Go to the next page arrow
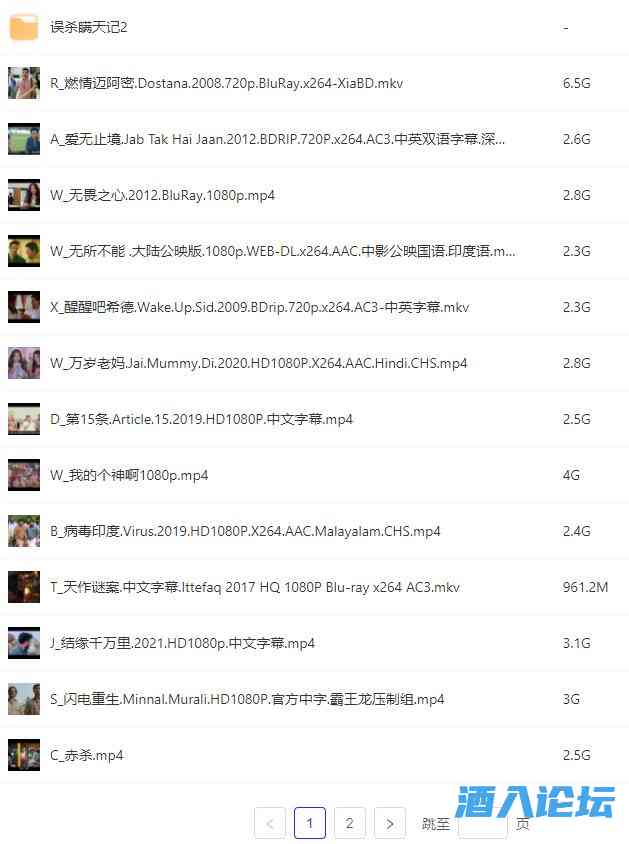This screenshot has width=629, height=844. (390, 823)
